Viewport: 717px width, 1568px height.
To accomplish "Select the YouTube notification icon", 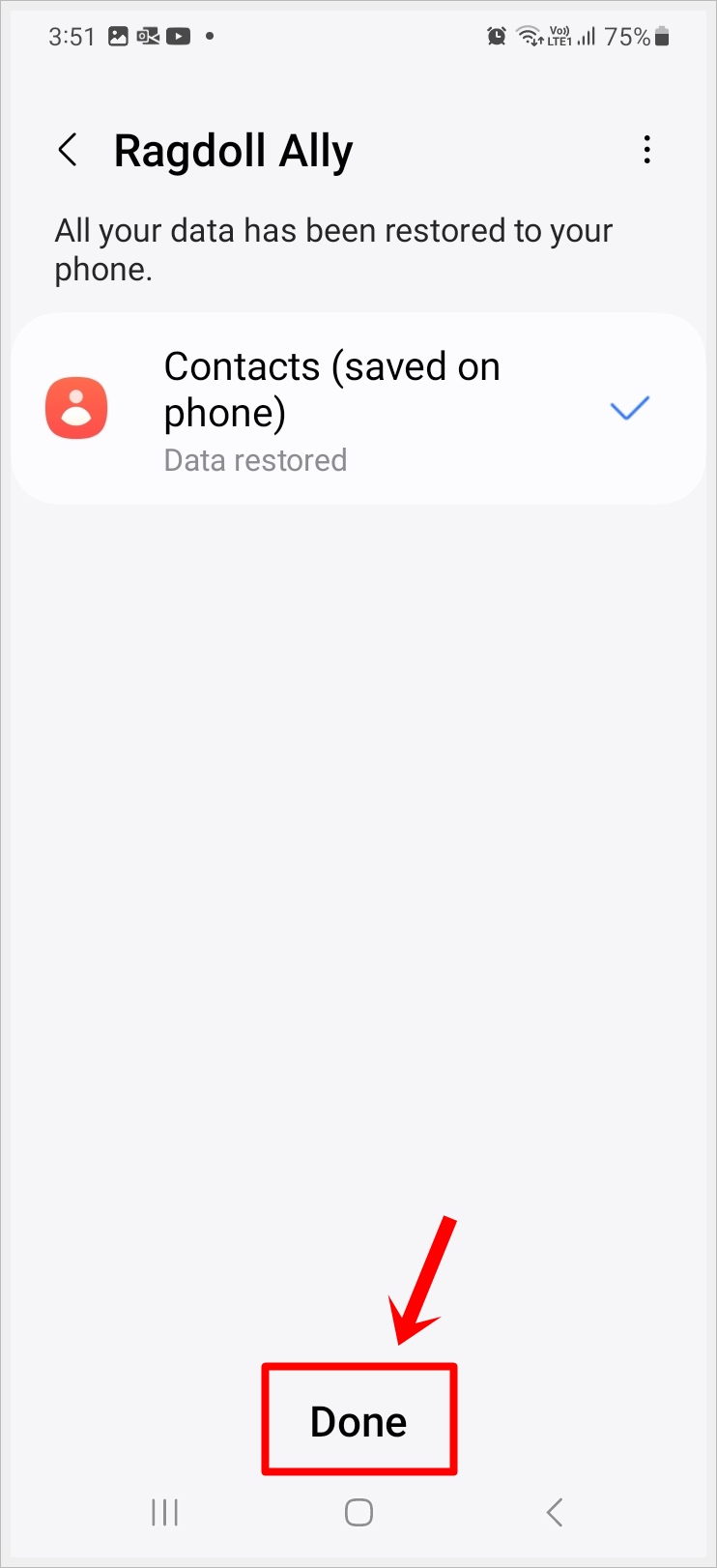I will coord(179,36).
